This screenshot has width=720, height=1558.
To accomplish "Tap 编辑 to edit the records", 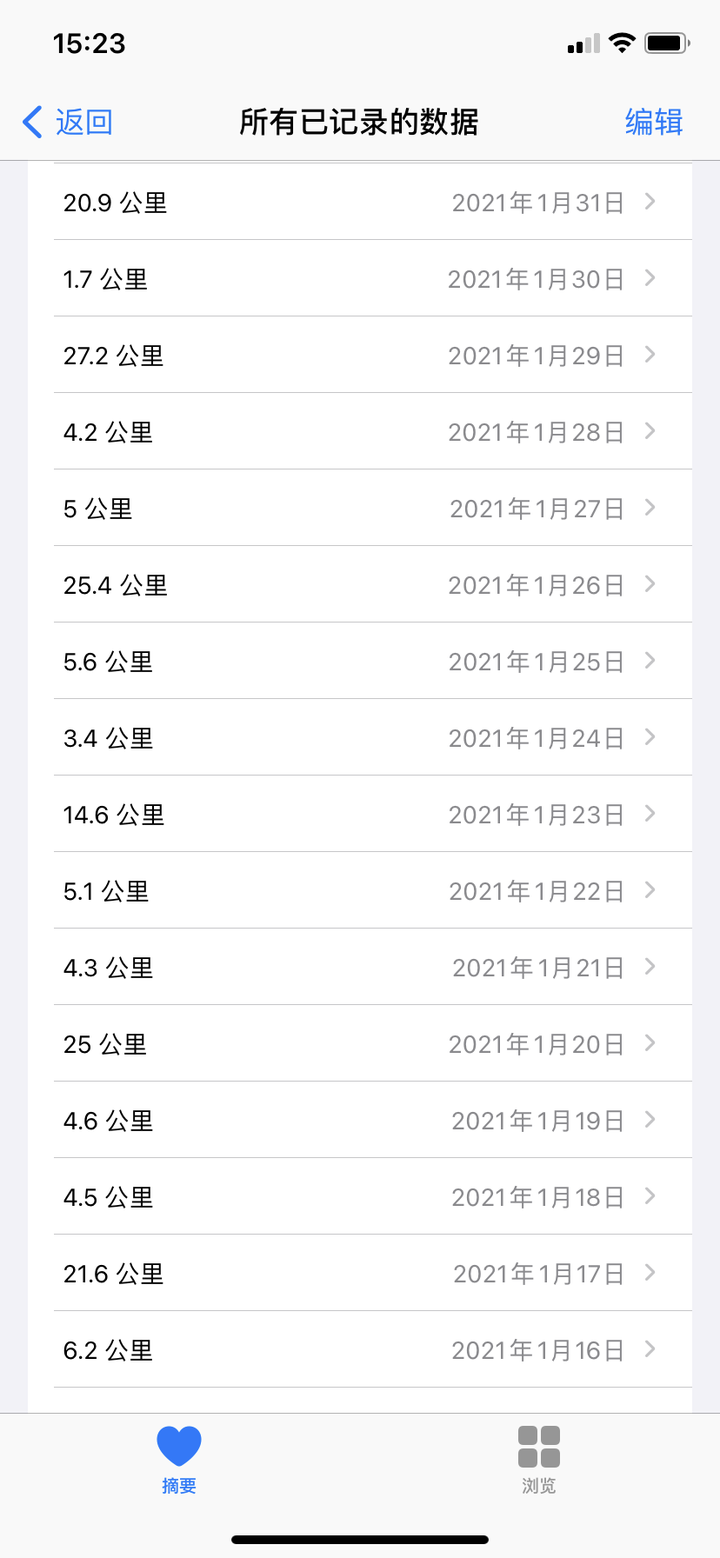I will coord(653,122).
